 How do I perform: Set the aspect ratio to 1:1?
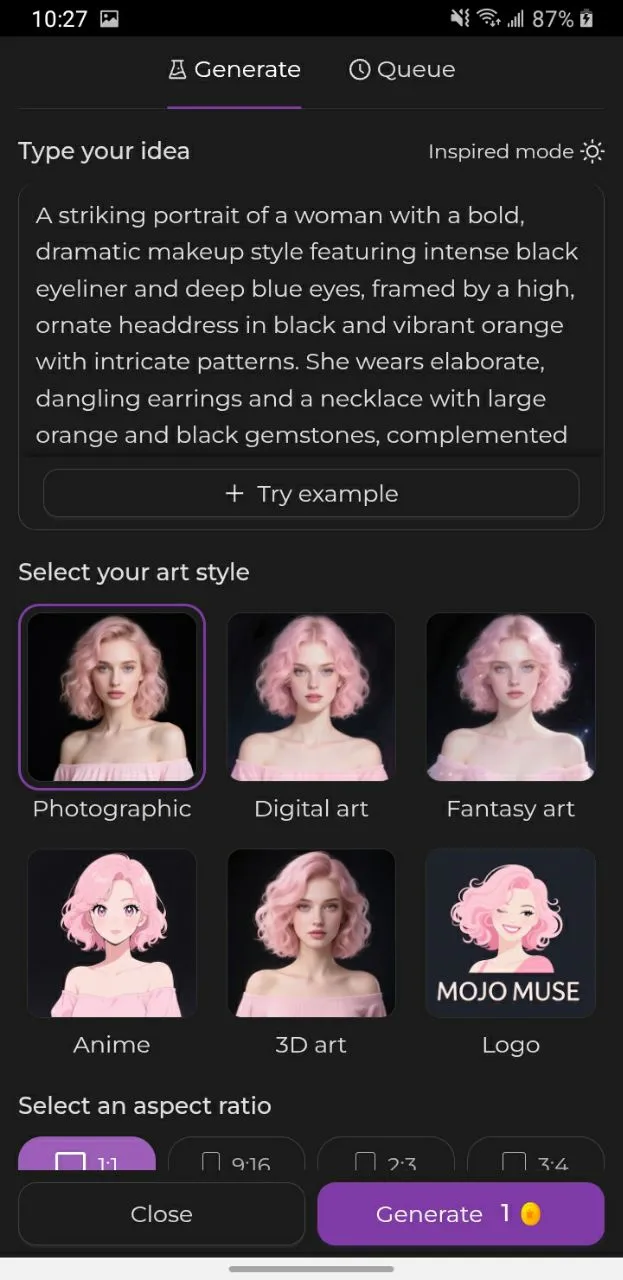[87, 1160]
